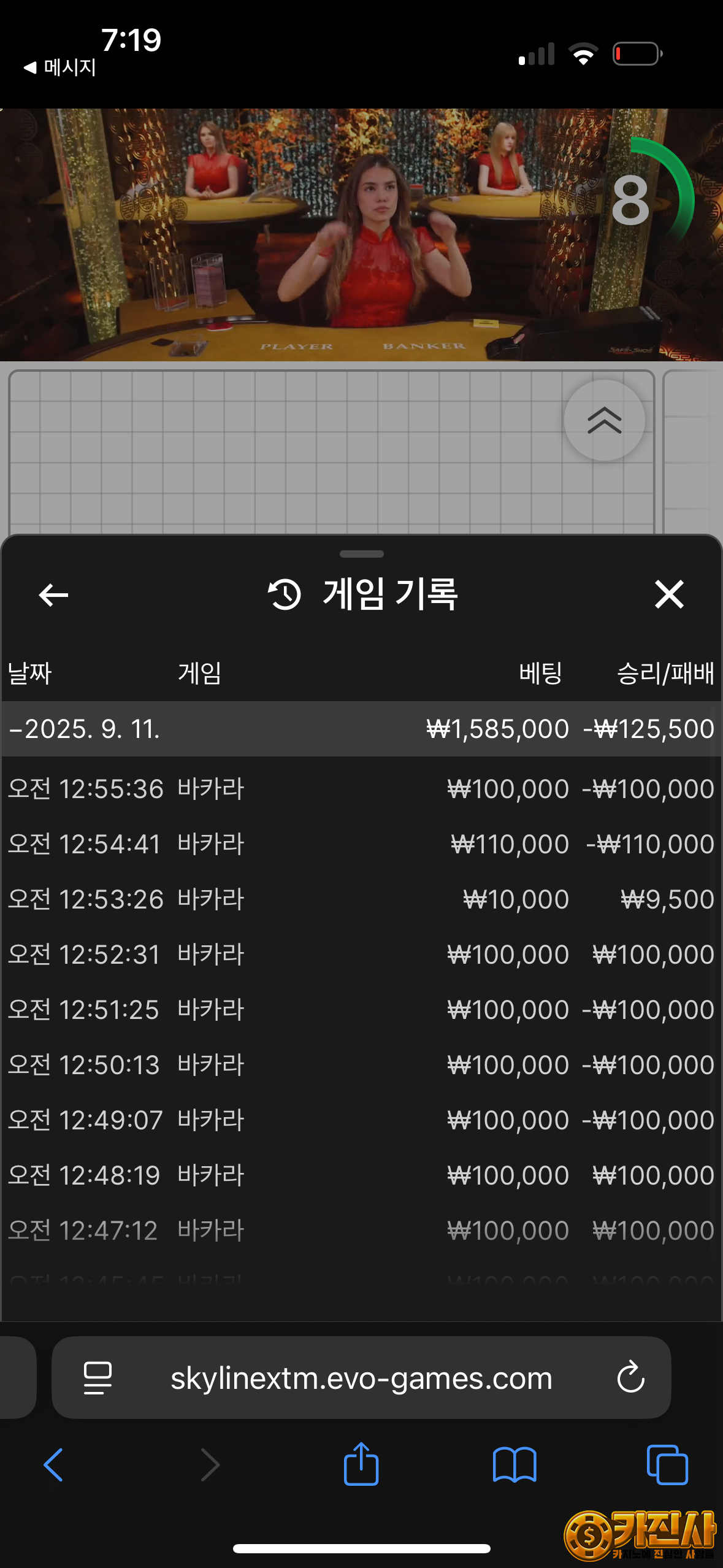Open Safari bookmarks
Viewport: 723px width, 1568px height.
tap(515, 1465)
